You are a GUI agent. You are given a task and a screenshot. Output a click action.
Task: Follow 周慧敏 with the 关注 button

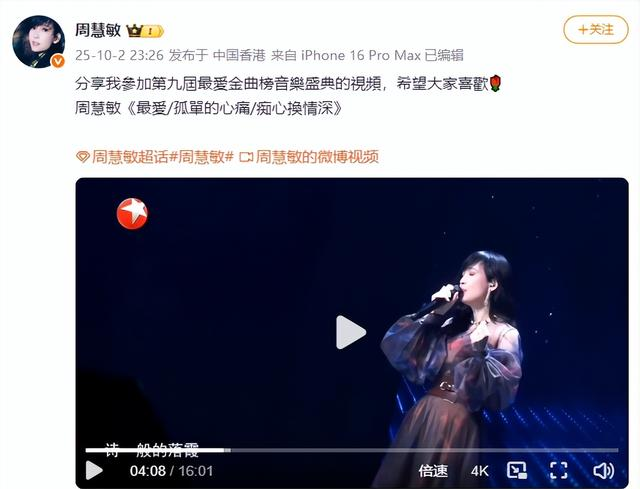tap(595, 29)
